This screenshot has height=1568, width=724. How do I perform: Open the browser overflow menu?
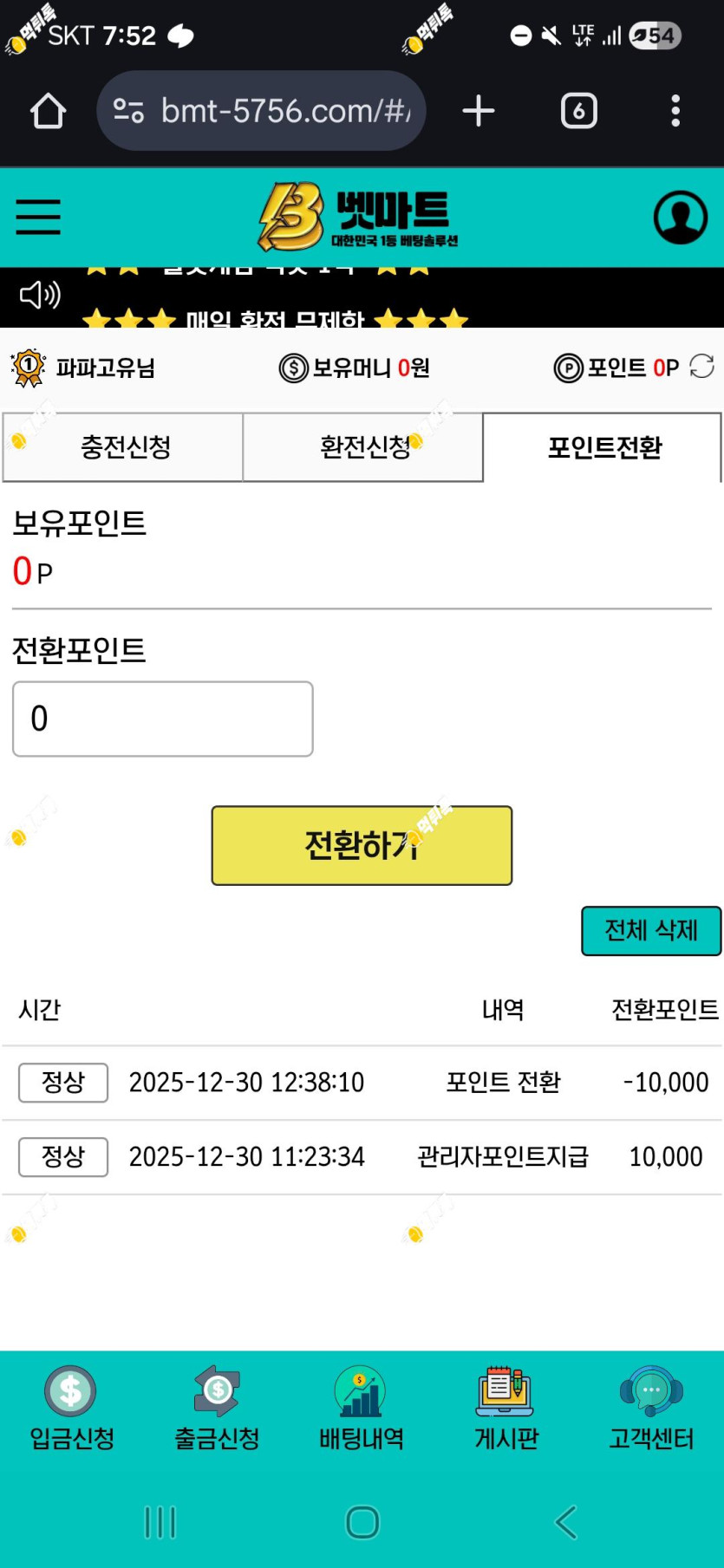click(x=675, y=111)
